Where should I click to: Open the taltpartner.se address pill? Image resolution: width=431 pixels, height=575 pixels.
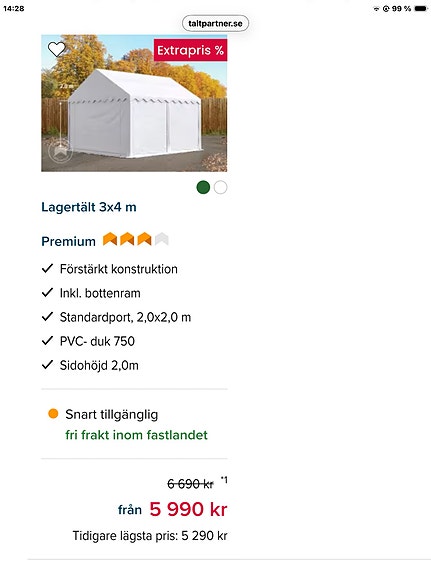tap(215, 23)
